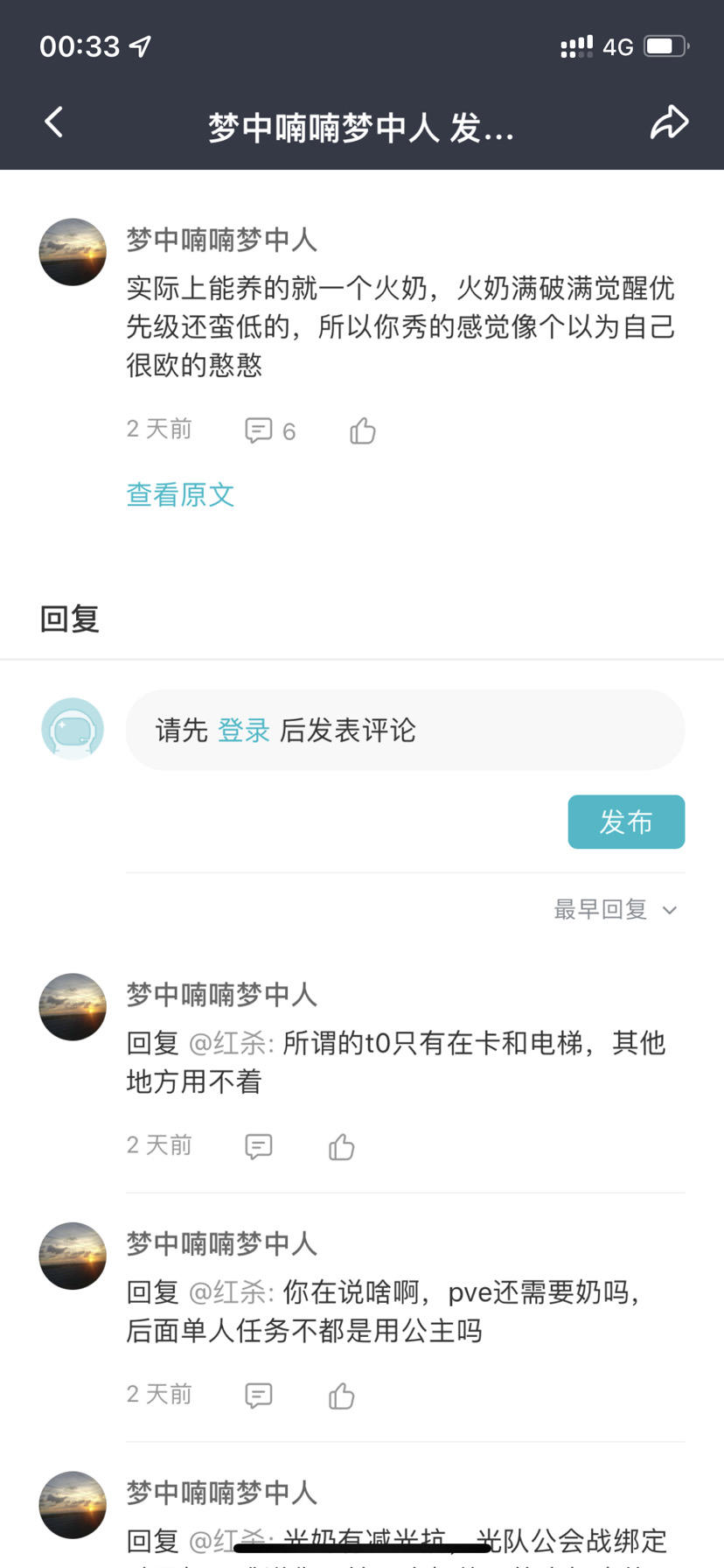Viewport: 724px width, 1568px height.
Task: Comment on the reply about 所谓的t0
Action: pyautogui.click(x=259, y=1146)
